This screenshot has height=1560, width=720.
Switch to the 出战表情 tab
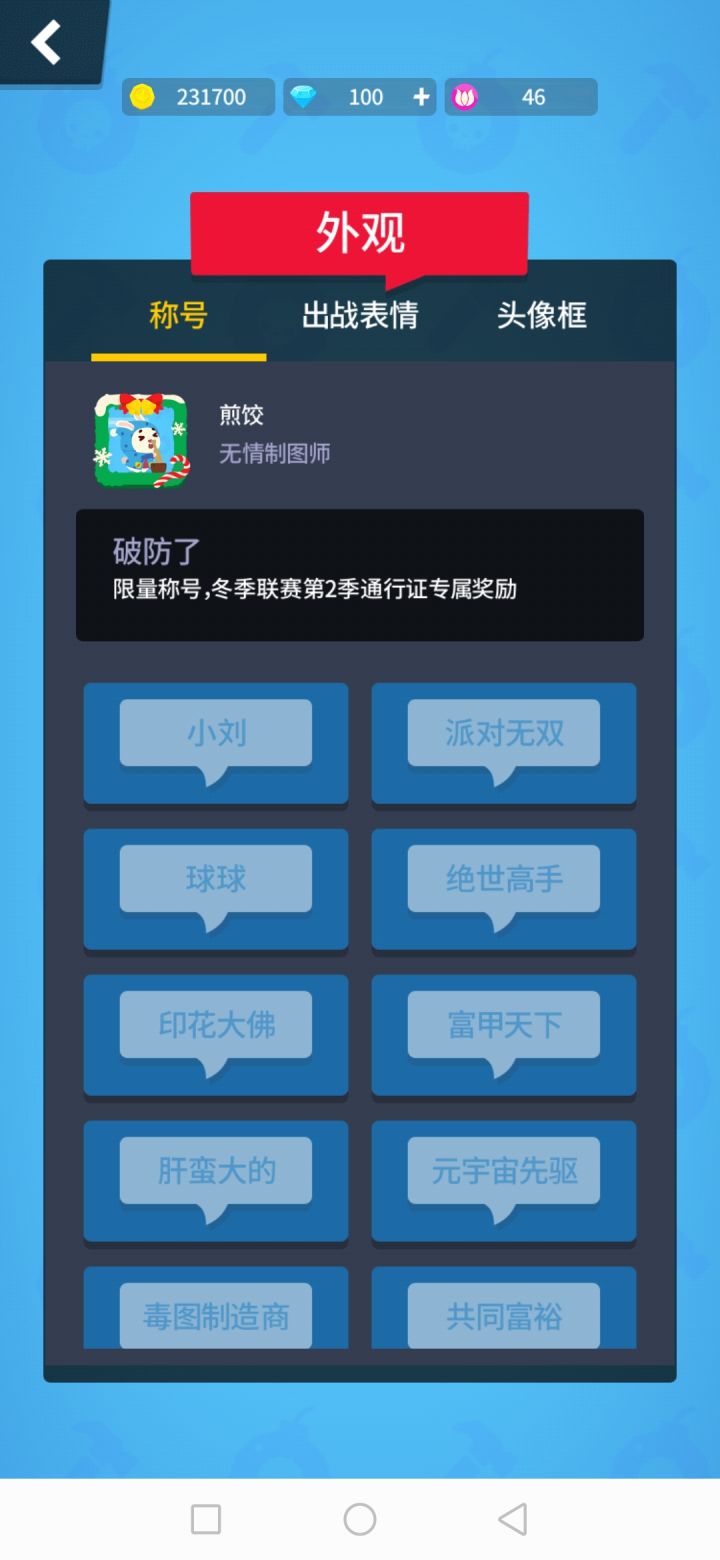(x=359, y=316)
